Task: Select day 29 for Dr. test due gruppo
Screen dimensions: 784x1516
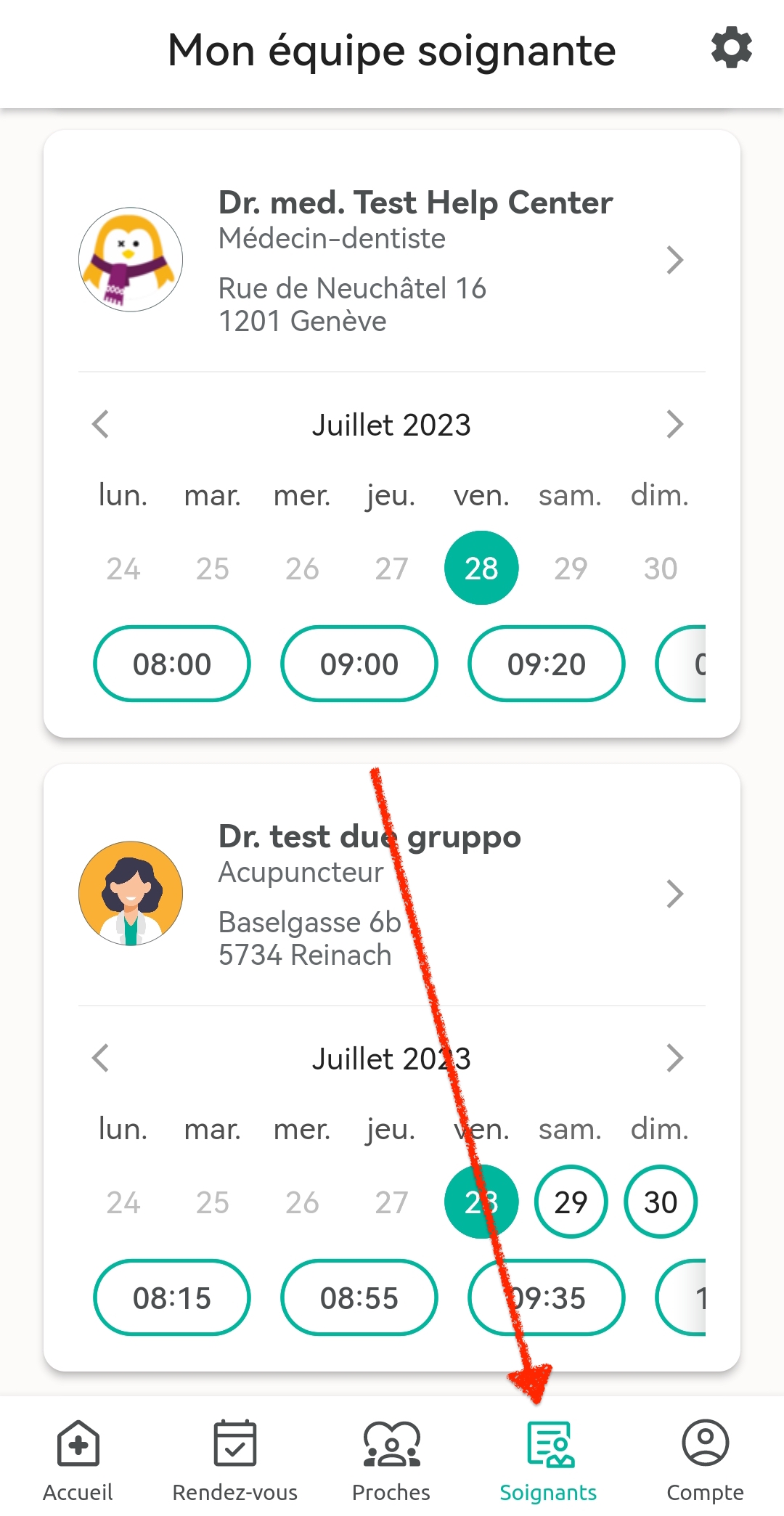Action: click(571, 1202)
